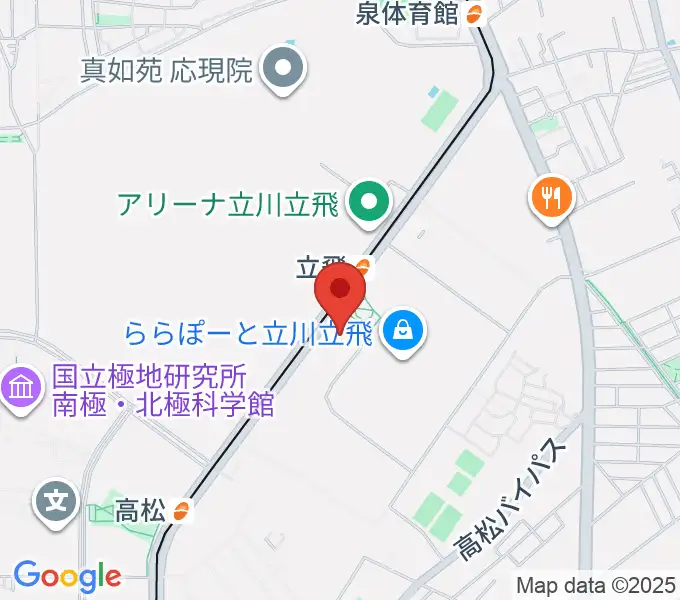
Task: Select the アリーナ立川立飛 marker
Action: 369,203
